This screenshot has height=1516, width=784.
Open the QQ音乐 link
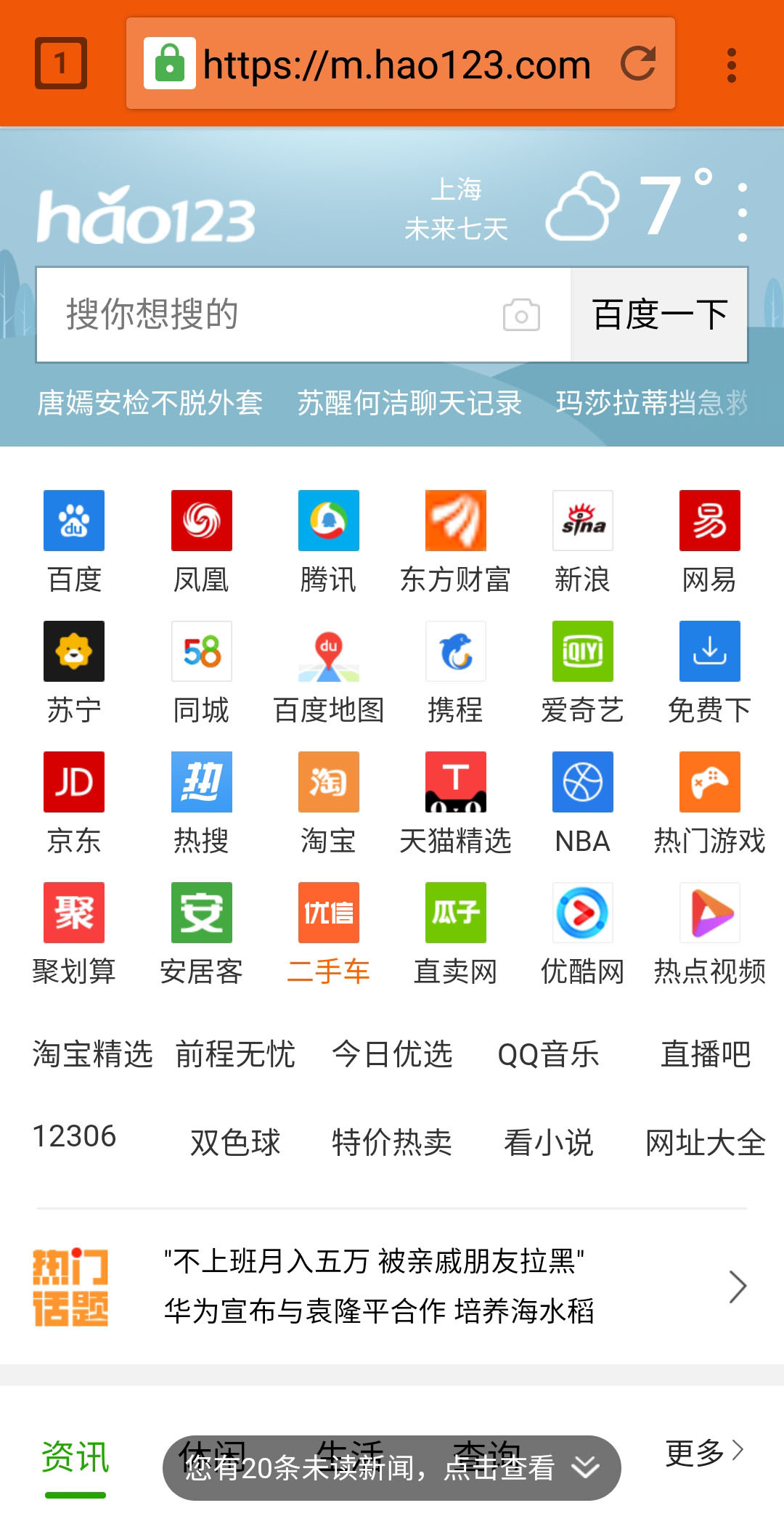[x=548, y=1054]
